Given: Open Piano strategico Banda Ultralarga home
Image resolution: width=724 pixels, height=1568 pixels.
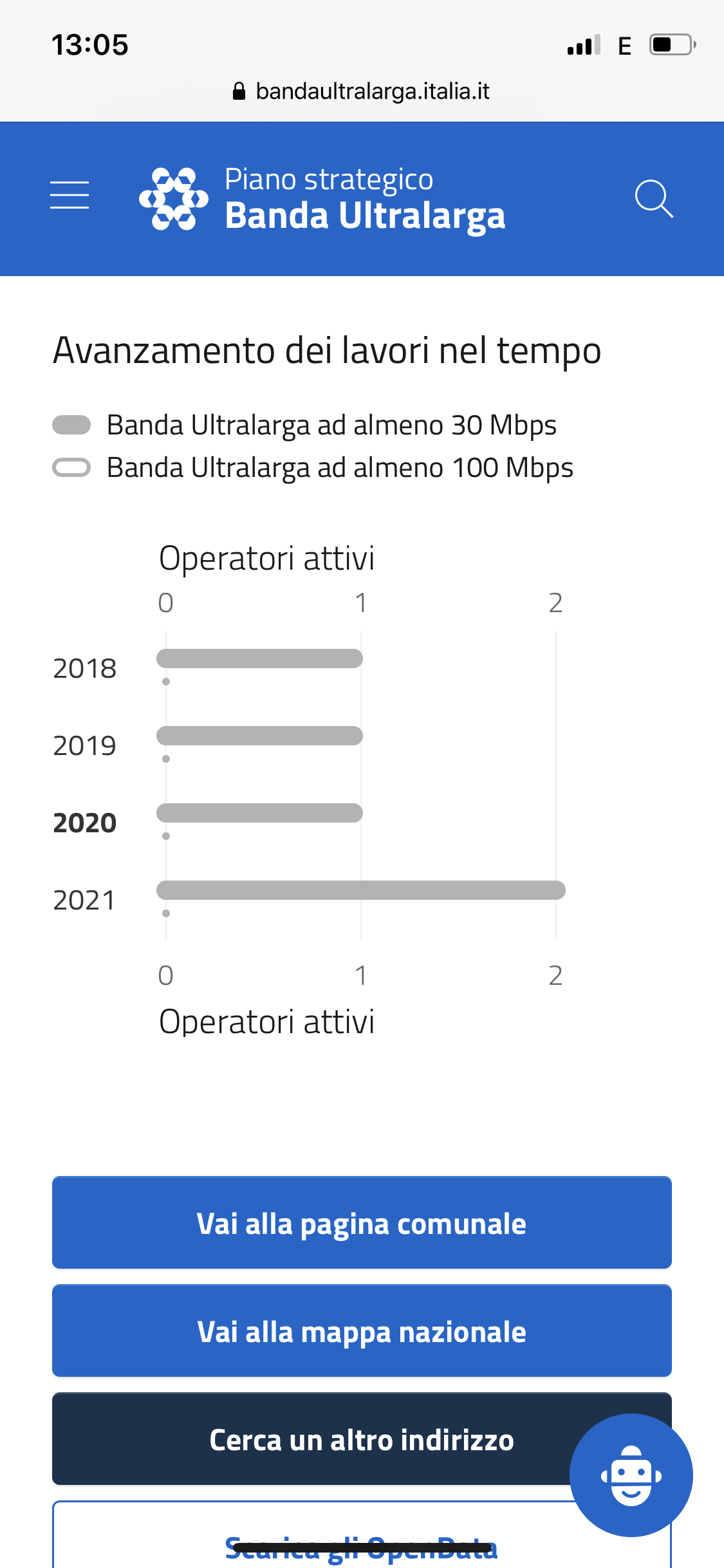Looking at the screenshot, I should (x=322, y=198).
